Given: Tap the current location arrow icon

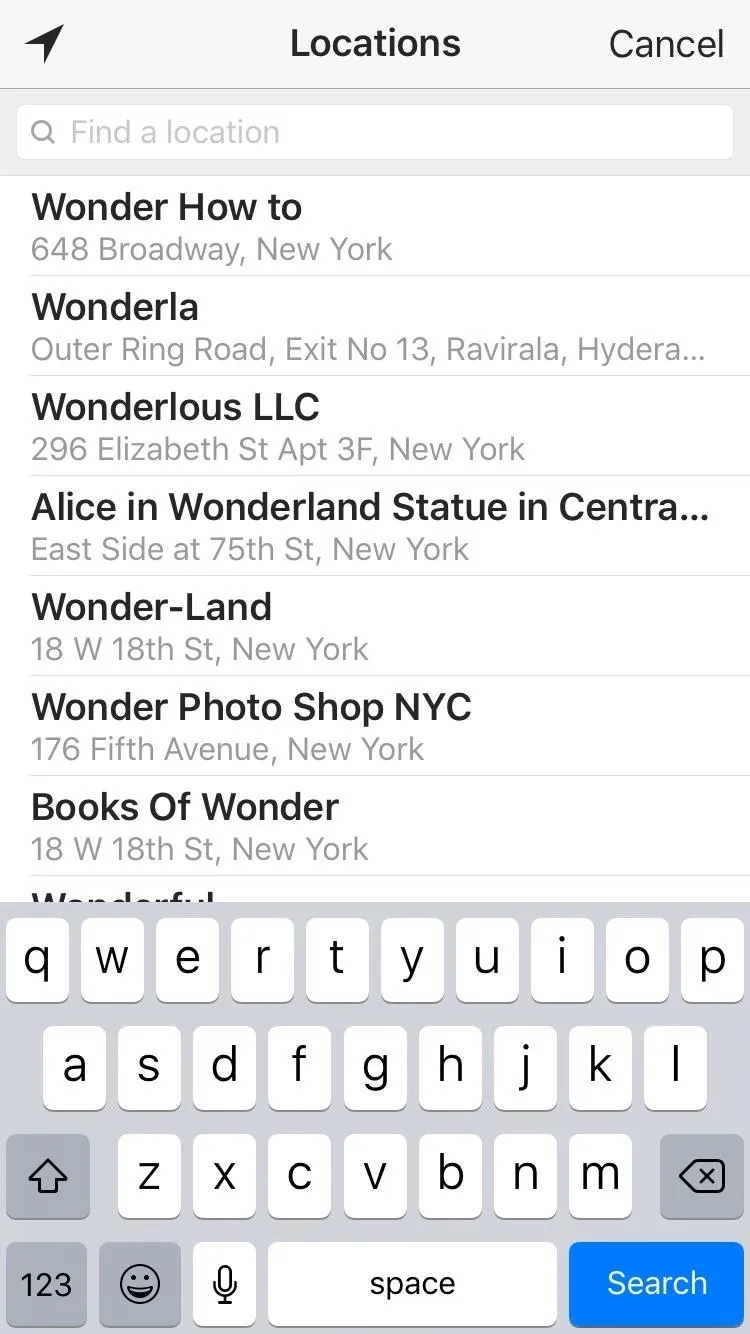Looking at the screenshot, I should [x=45, y=44].
